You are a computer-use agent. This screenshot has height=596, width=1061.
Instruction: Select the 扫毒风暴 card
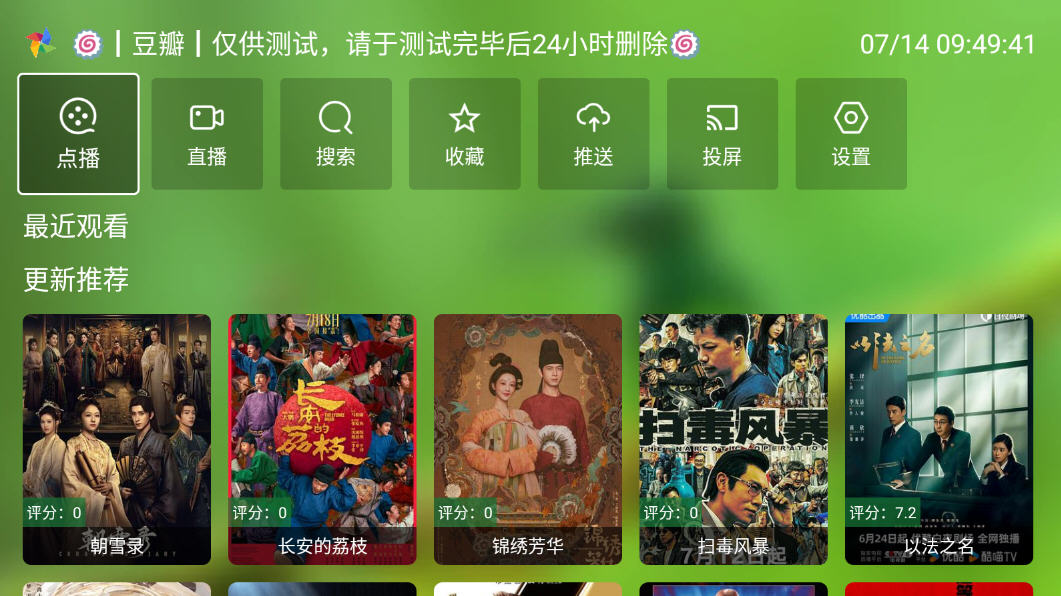733,439
